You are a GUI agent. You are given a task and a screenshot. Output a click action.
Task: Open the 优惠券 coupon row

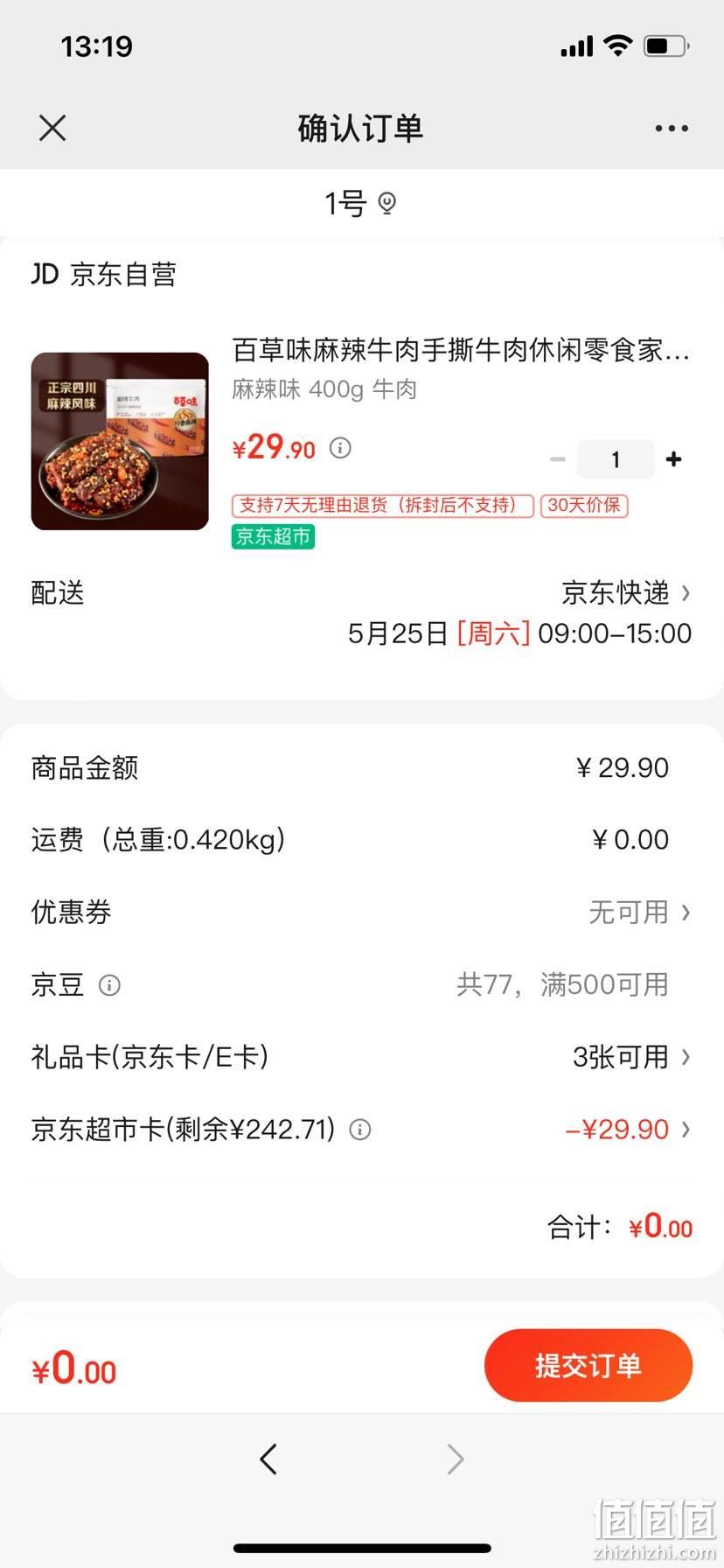[x=361, y=913]
